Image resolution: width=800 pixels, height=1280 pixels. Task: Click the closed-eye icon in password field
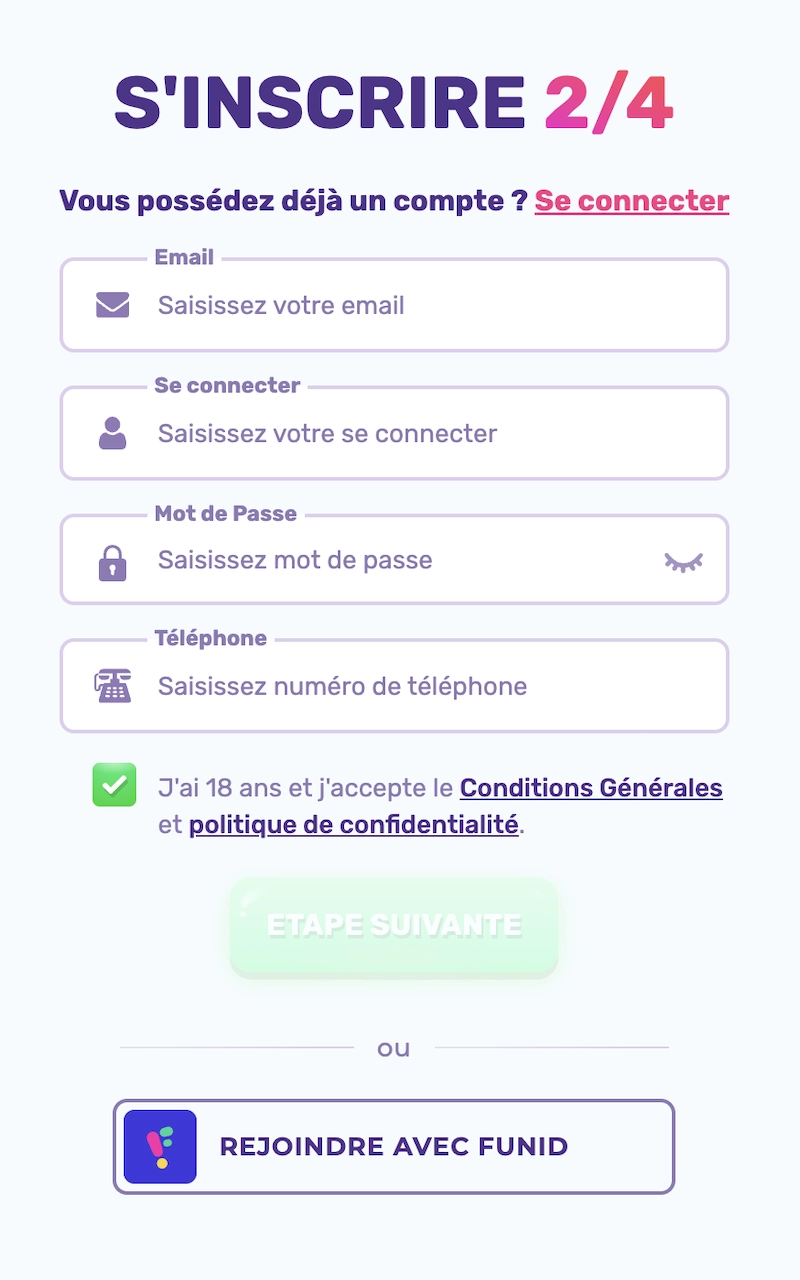[683, 560]
